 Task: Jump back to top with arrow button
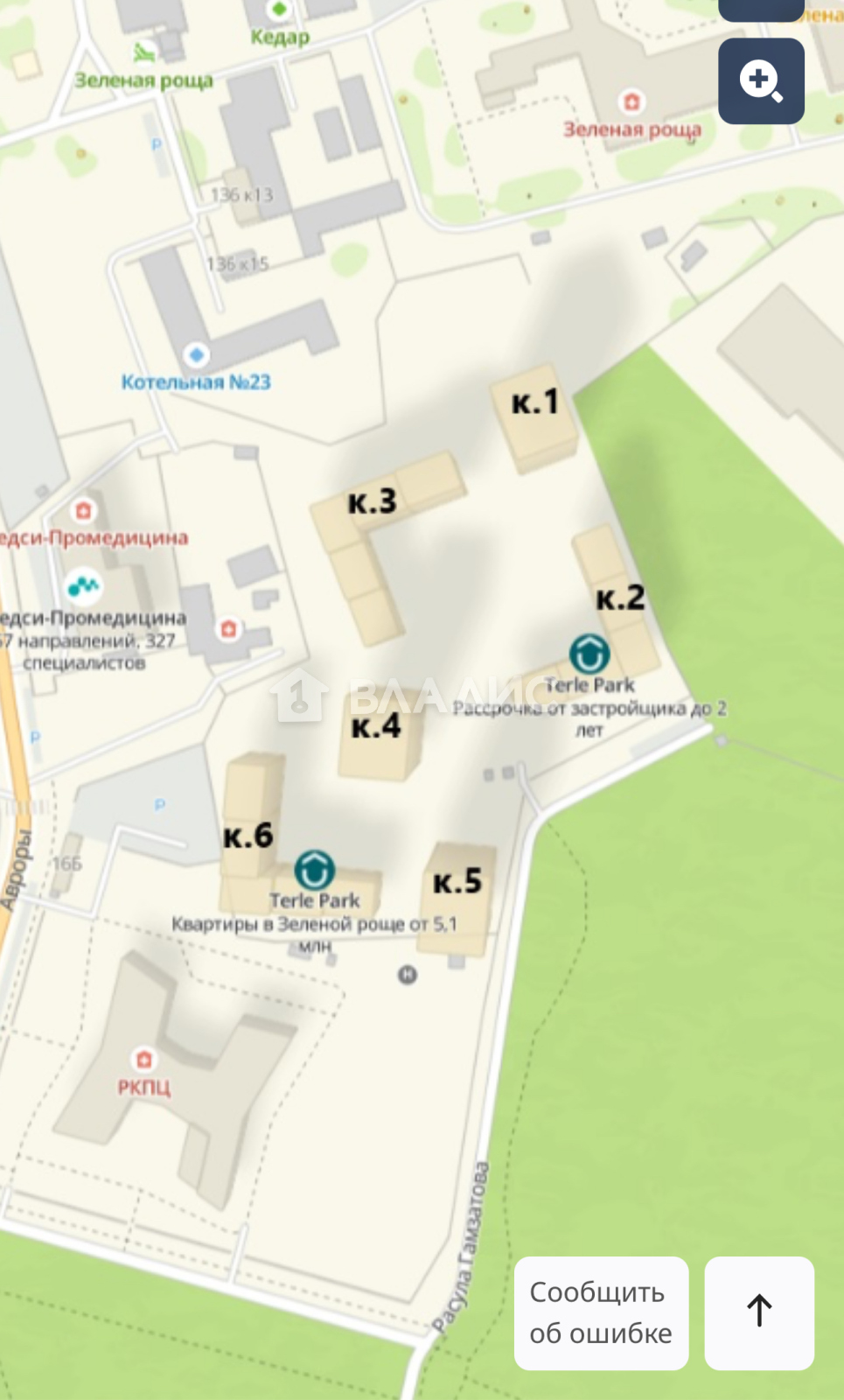pyautogui.click(x=759, y=1312)
